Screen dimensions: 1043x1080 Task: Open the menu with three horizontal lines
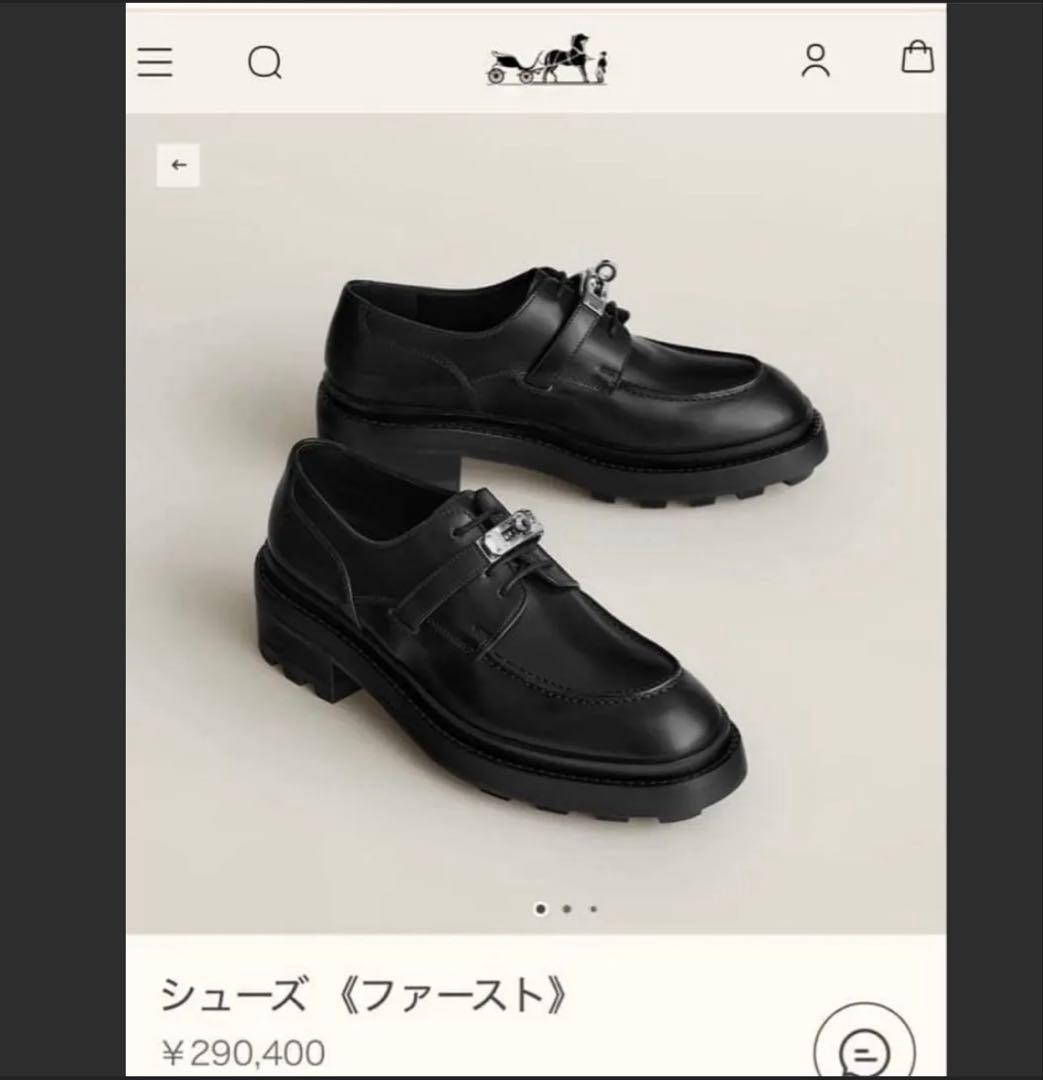[154, 63]
